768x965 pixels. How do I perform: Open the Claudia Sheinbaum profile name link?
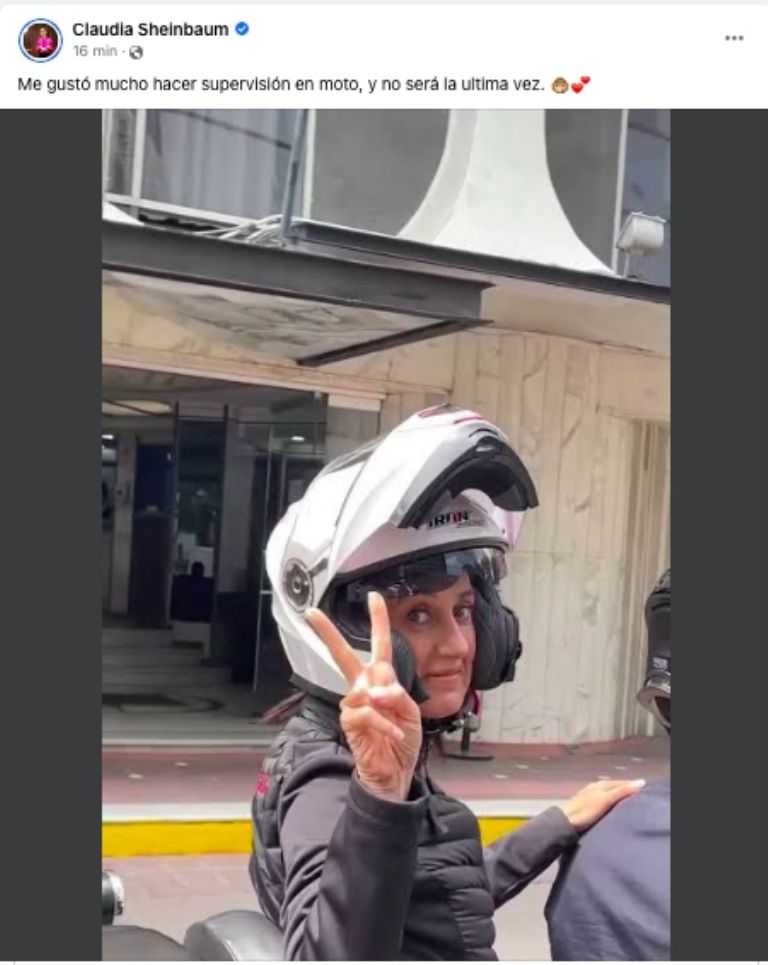pyautogui.click(x=150, y=29)
